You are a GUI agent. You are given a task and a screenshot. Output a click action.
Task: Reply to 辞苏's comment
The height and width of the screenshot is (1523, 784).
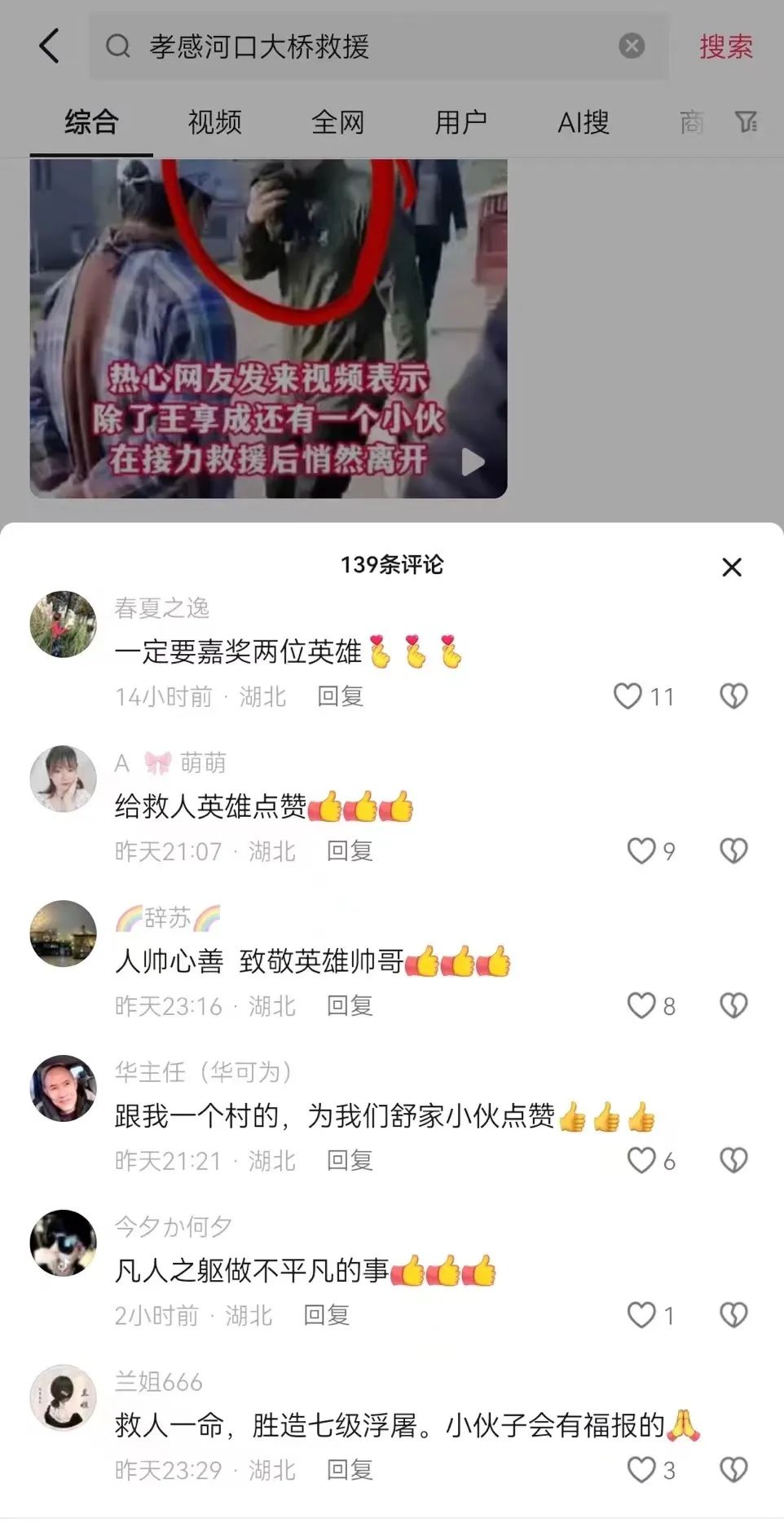click(x=350, y=1006)
